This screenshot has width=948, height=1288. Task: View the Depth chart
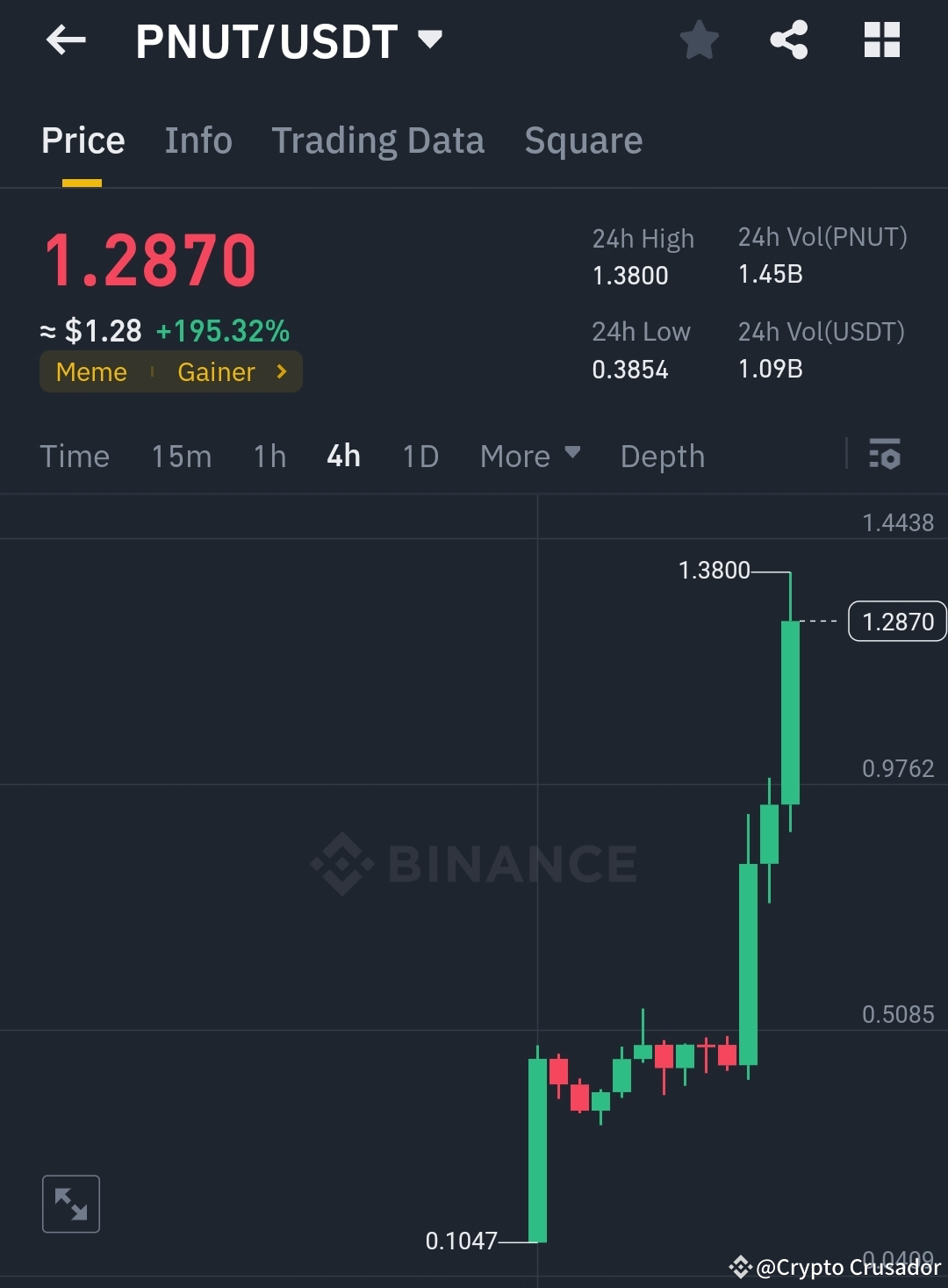pos(662,456)
